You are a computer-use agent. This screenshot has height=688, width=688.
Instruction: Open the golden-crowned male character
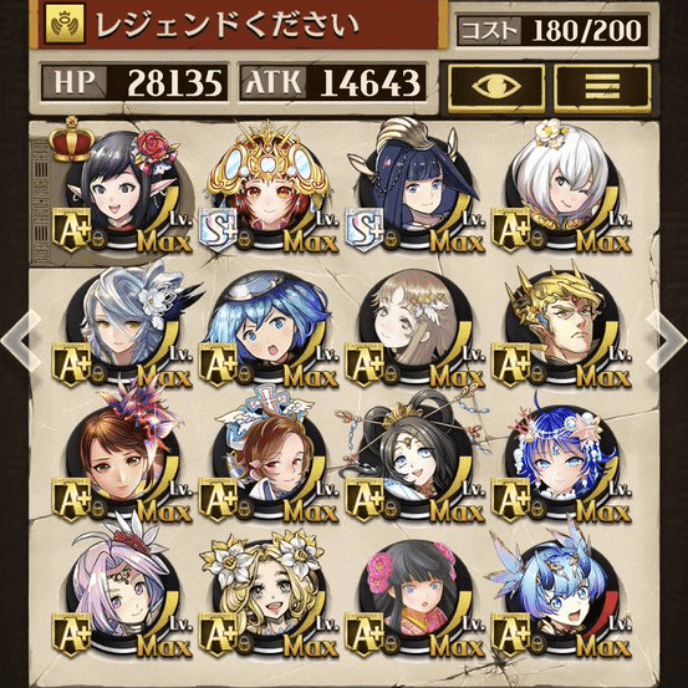point(558,324)
